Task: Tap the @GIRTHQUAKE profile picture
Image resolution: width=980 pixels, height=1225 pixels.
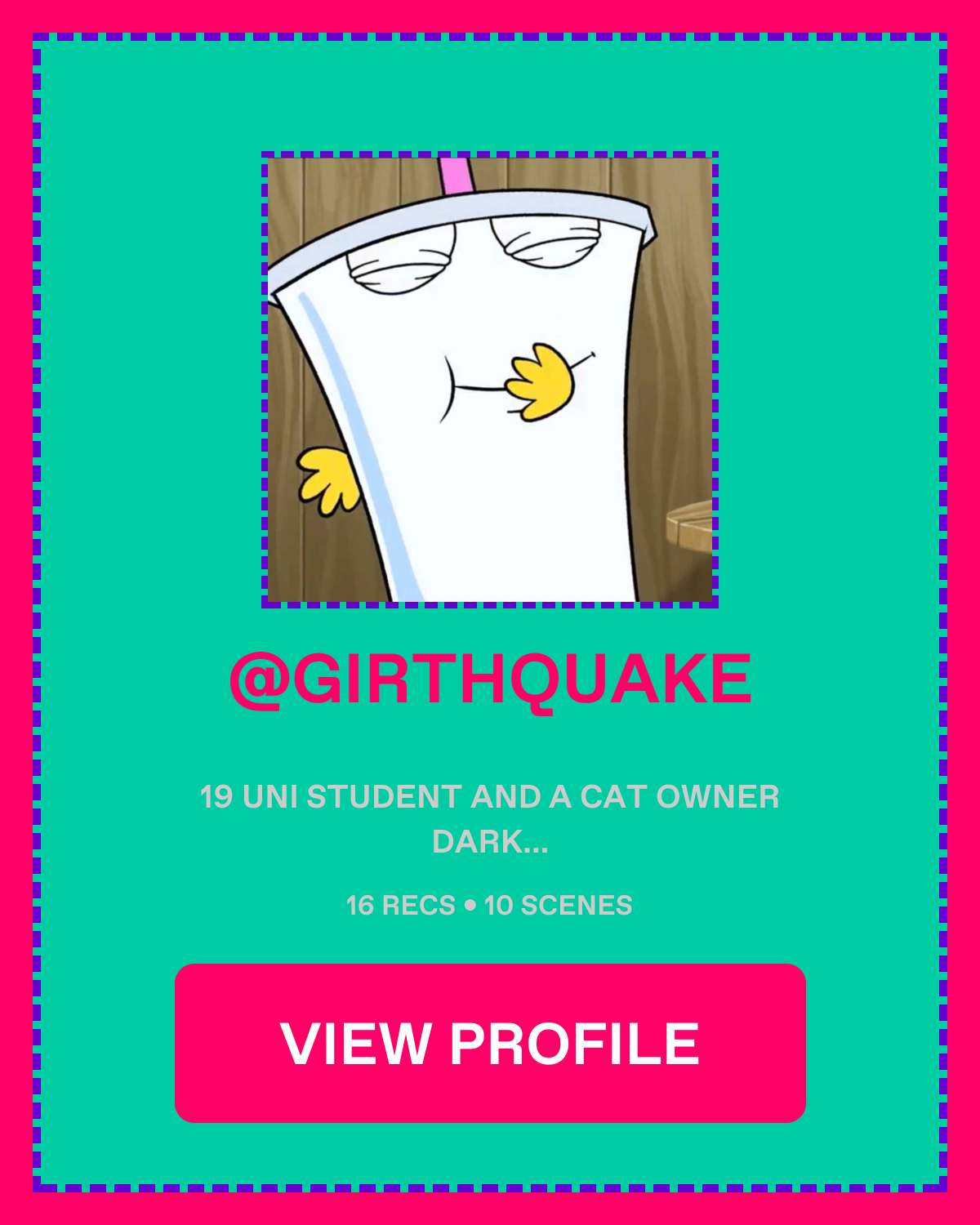Action: point(490,380)
